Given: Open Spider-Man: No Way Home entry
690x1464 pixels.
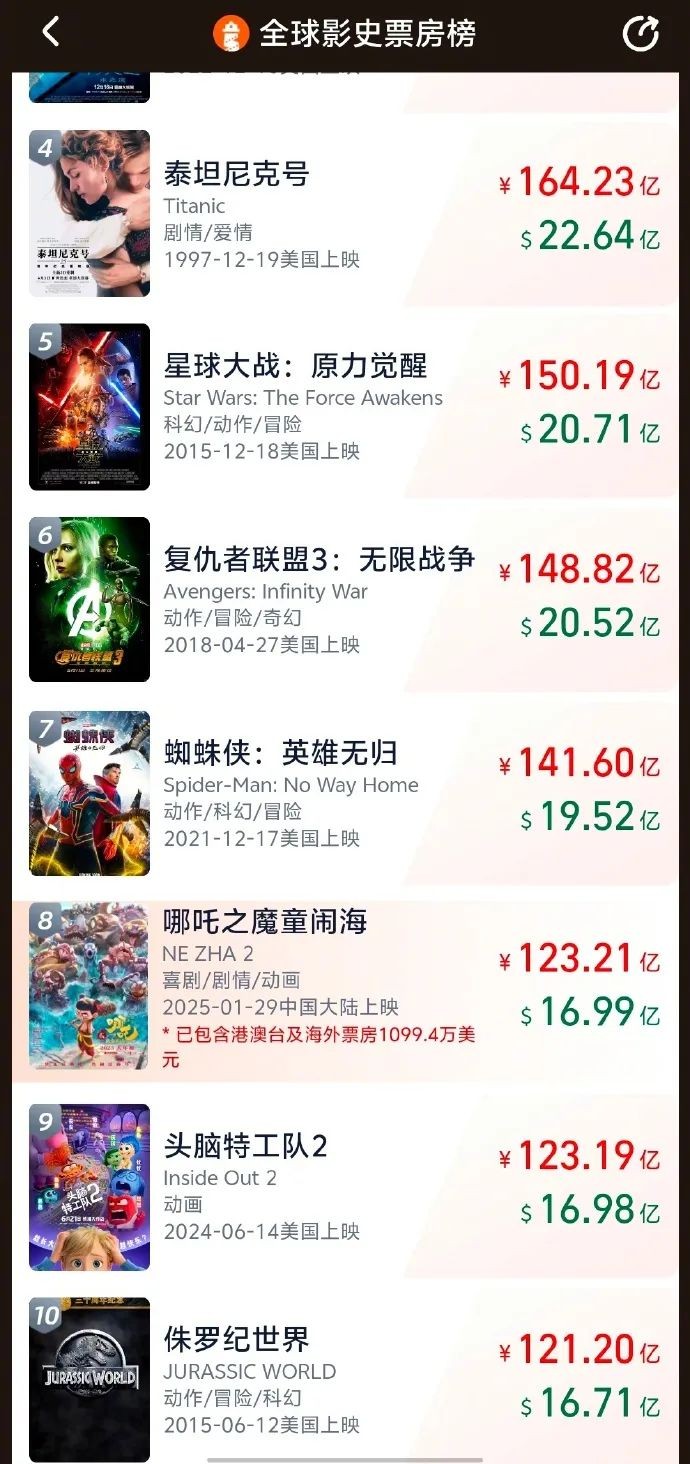Looking at the screenshot, I should tap(280, 753).
